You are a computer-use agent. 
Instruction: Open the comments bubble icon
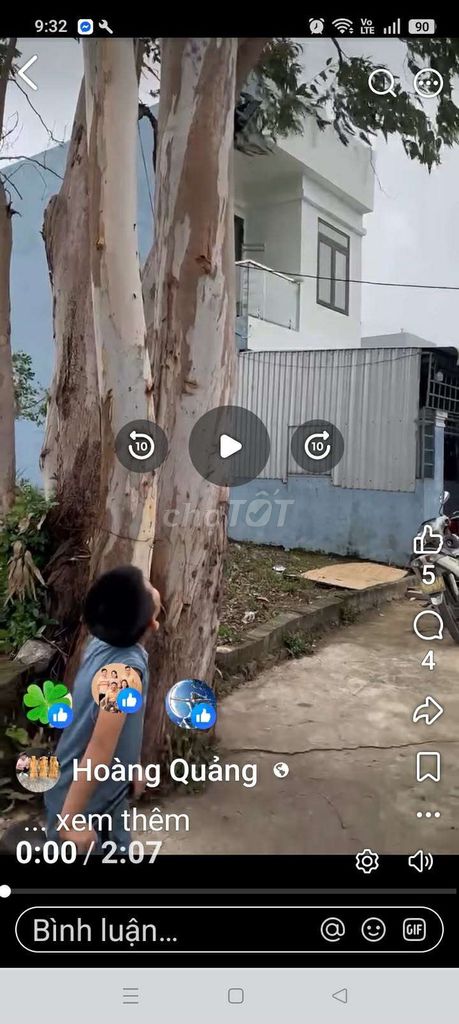pyautogui.click(x=428, y=626)
